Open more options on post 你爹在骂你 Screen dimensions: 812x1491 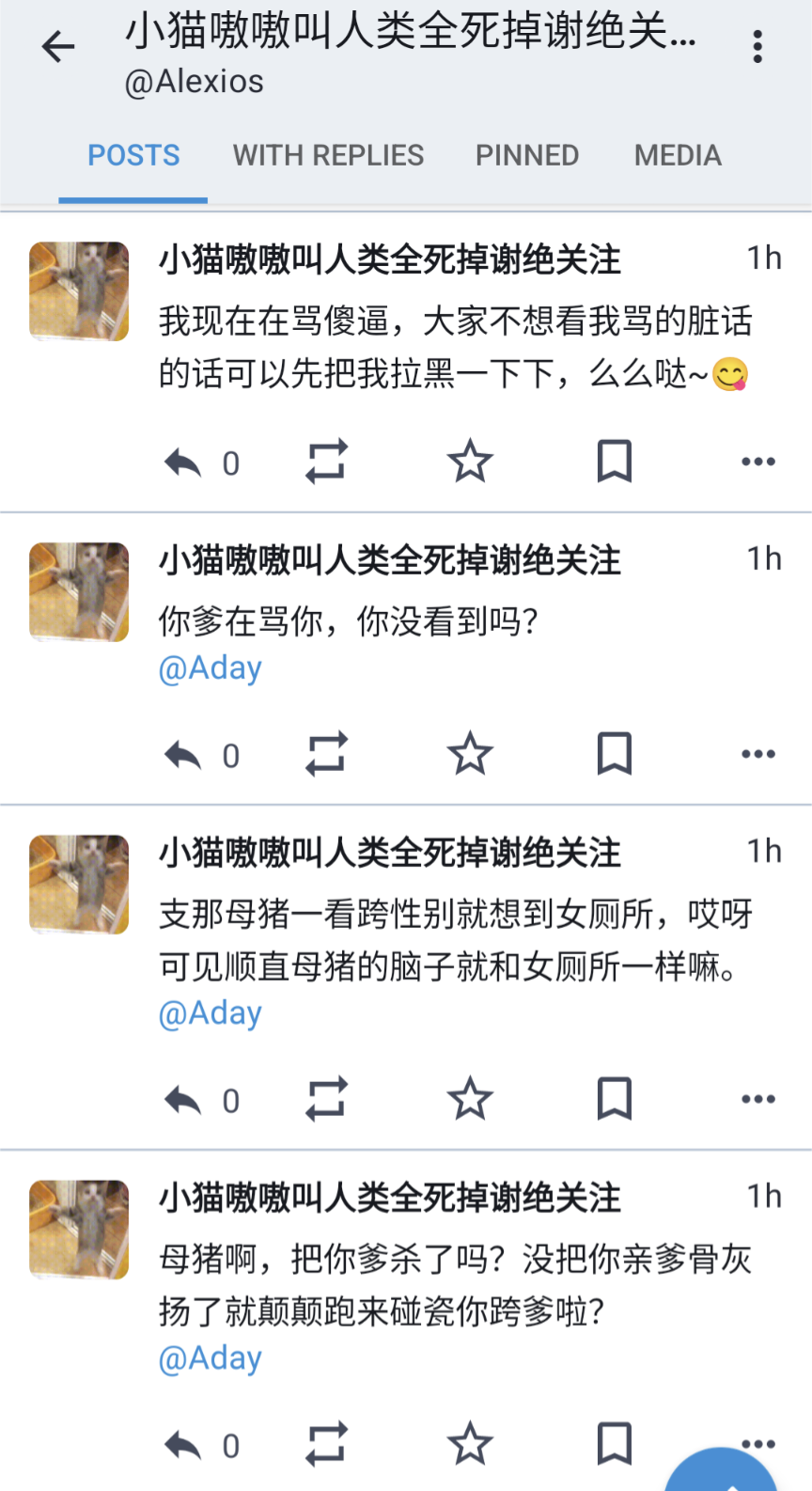[757, 754]
